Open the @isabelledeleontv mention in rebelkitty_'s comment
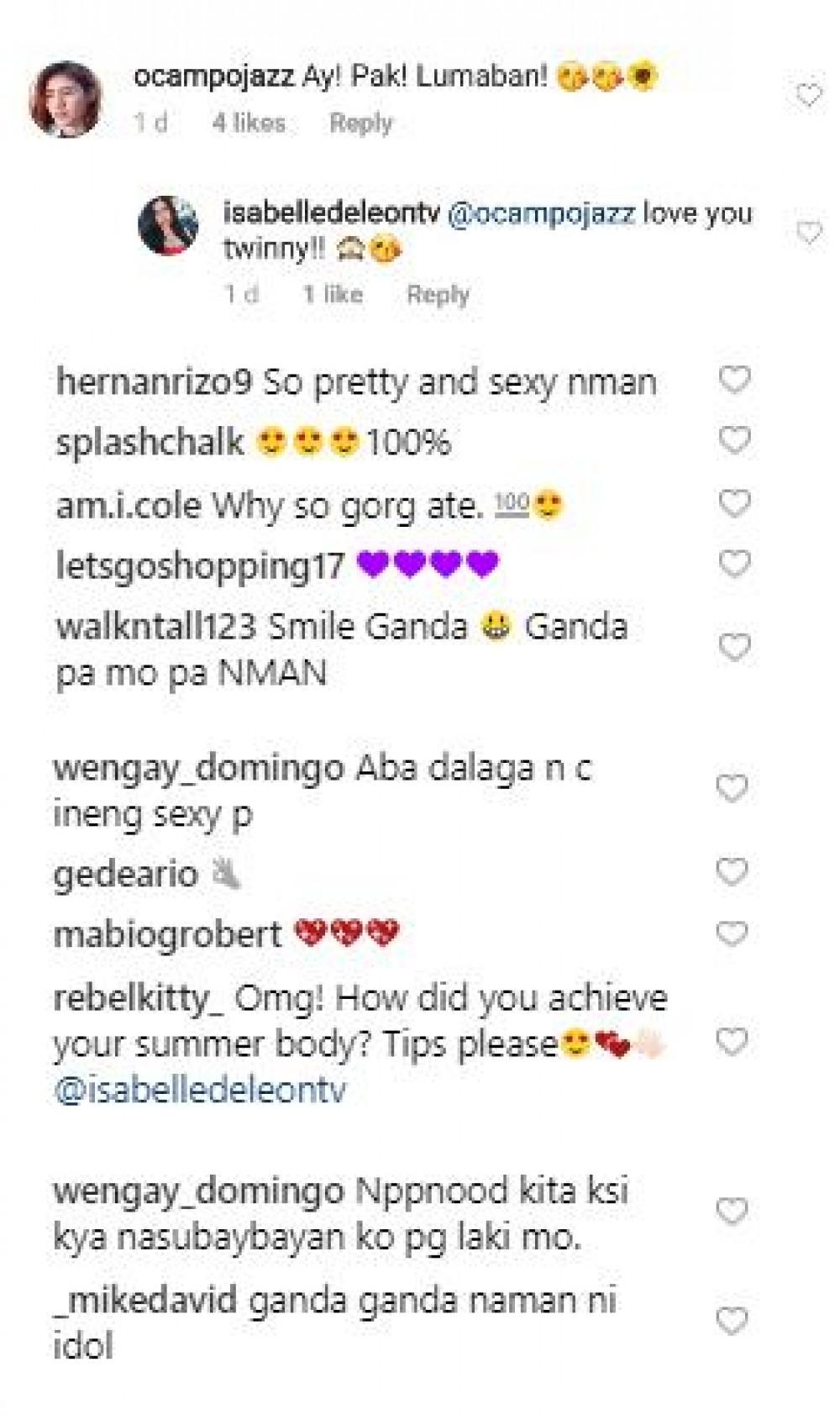Viewport: 840px width, 1425px height. (x=200, y=1090)
